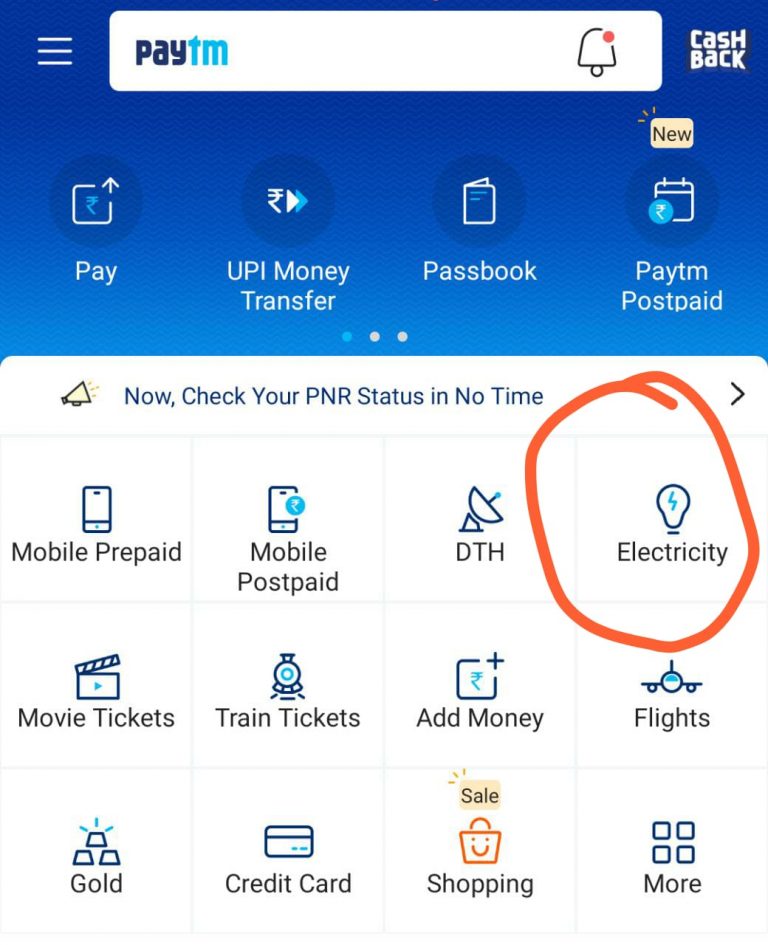Select the second carousel pagination dot

click(x=375, y=337)
